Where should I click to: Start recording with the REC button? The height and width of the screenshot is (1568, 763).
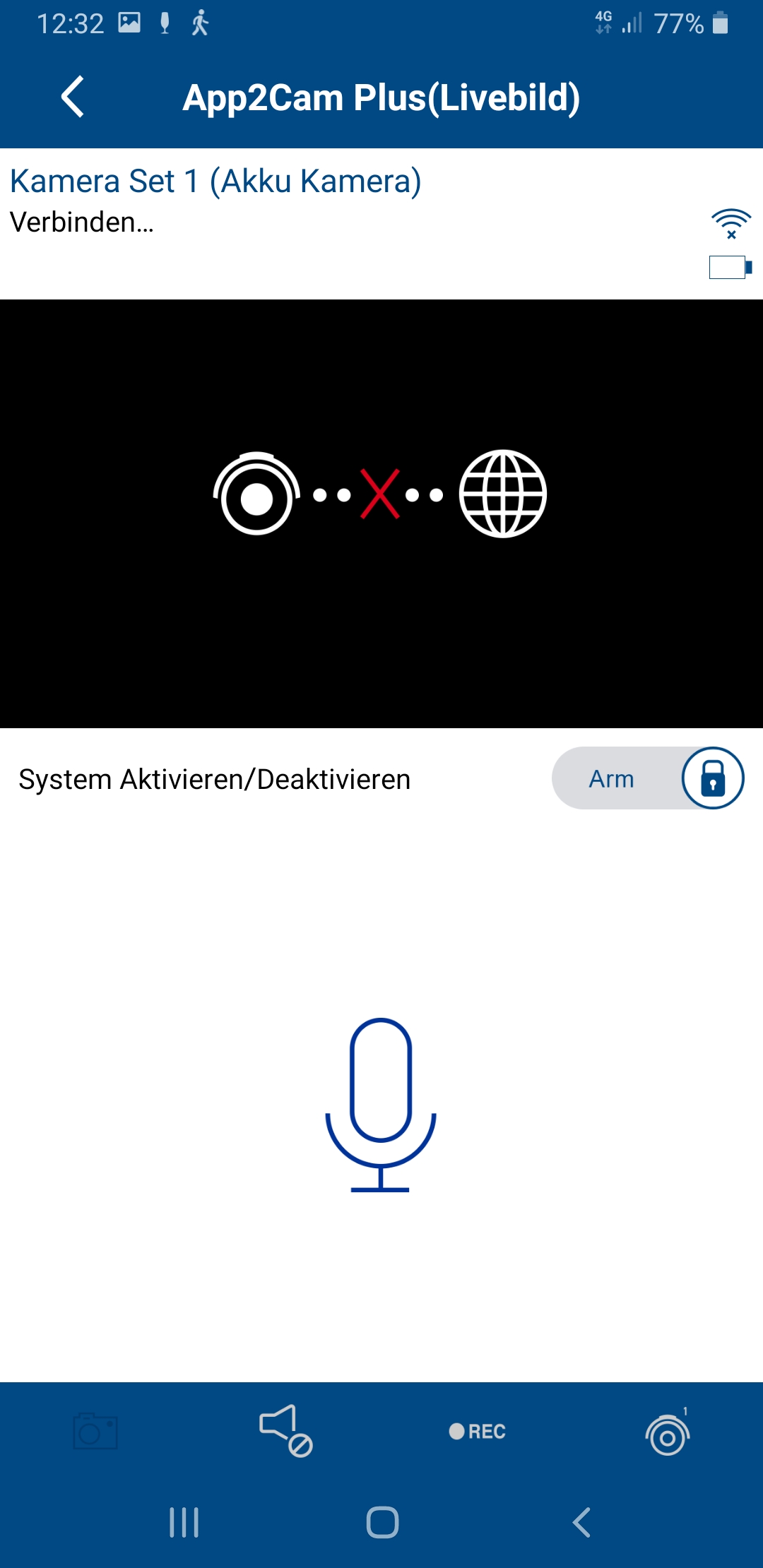(478, 1431)
